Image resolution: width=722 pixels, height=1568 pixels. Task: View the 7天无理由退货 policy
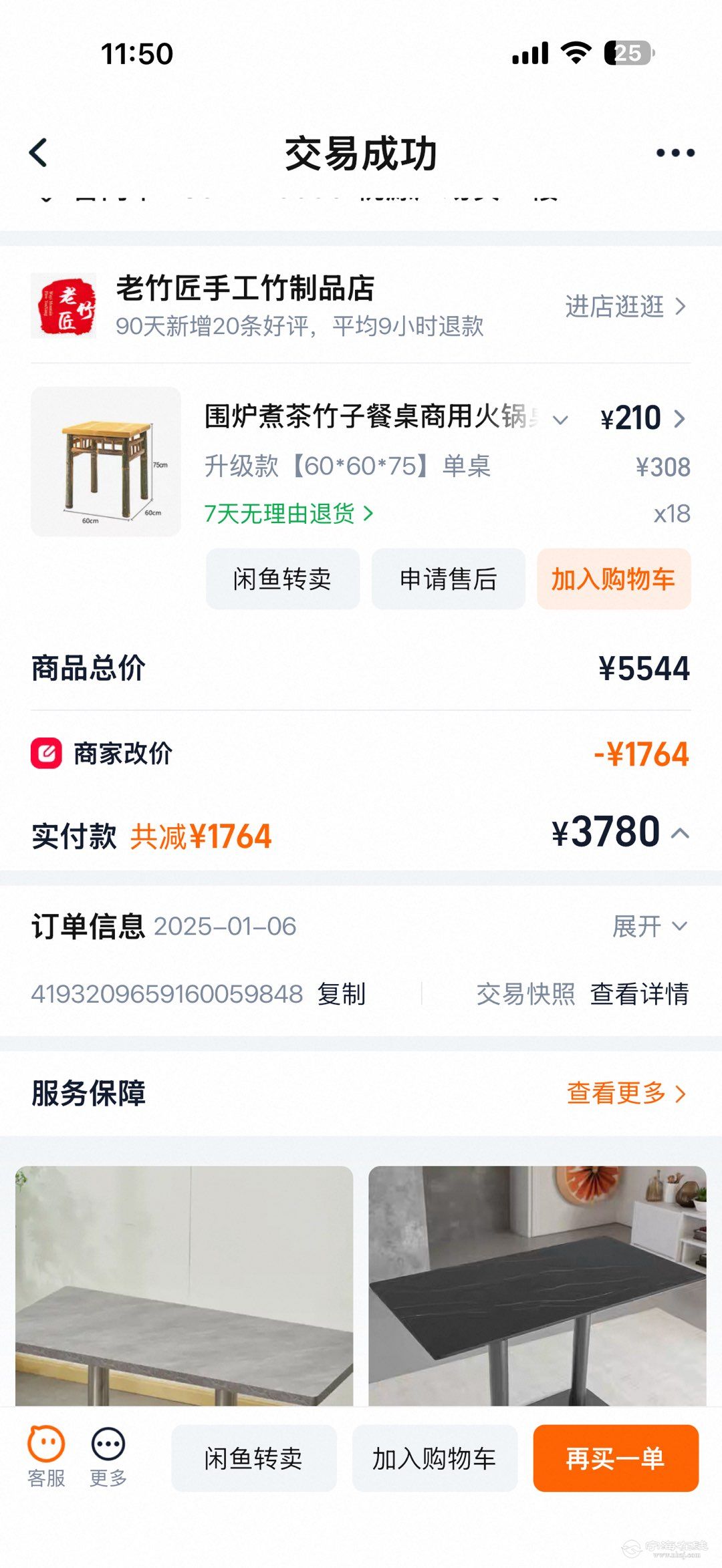click(288, 514)
